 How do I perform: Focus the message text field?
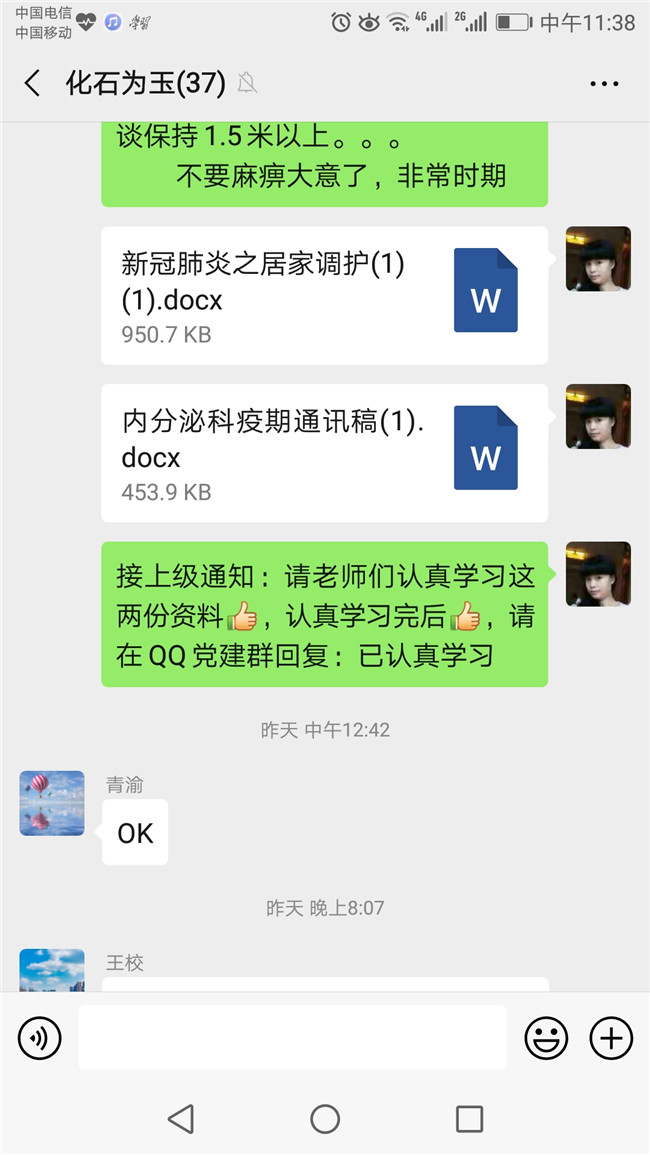pyautogui.click(x=292, y=1038)
